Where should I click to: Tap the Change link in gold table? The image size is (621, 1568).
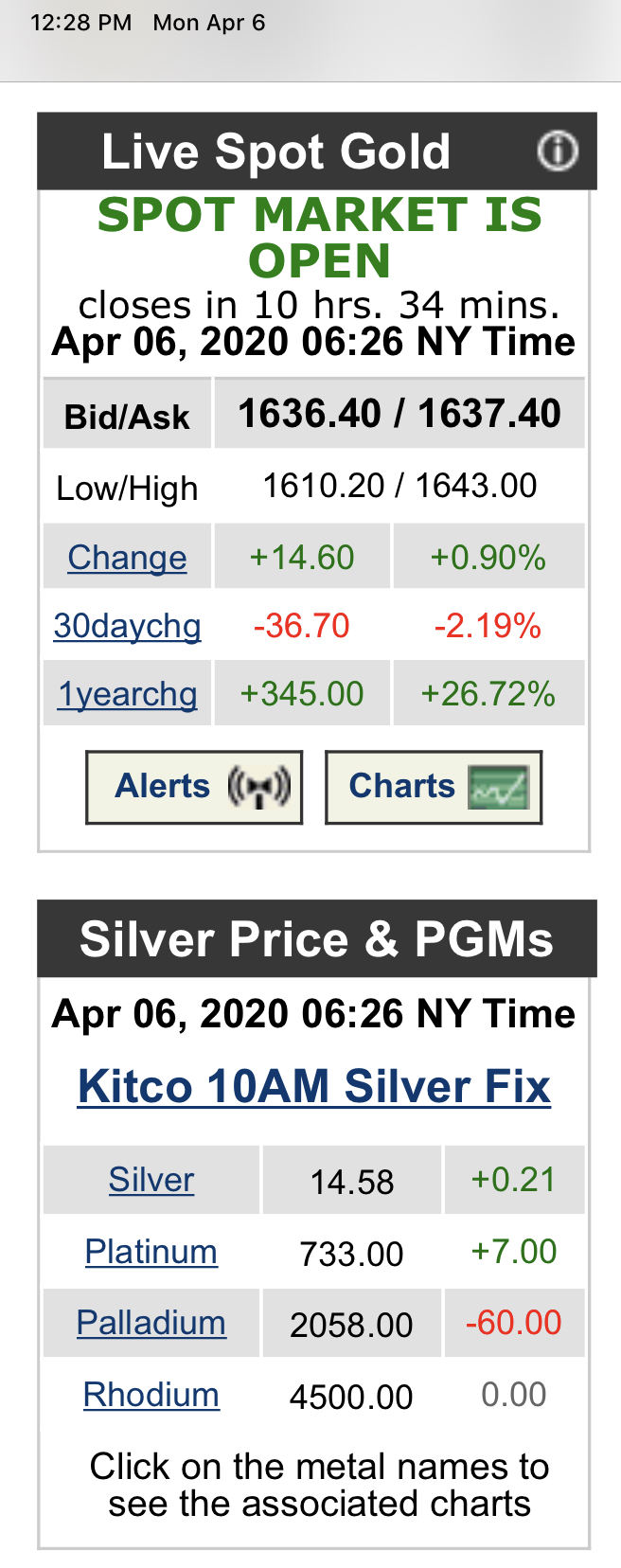(x=127, y=558)
